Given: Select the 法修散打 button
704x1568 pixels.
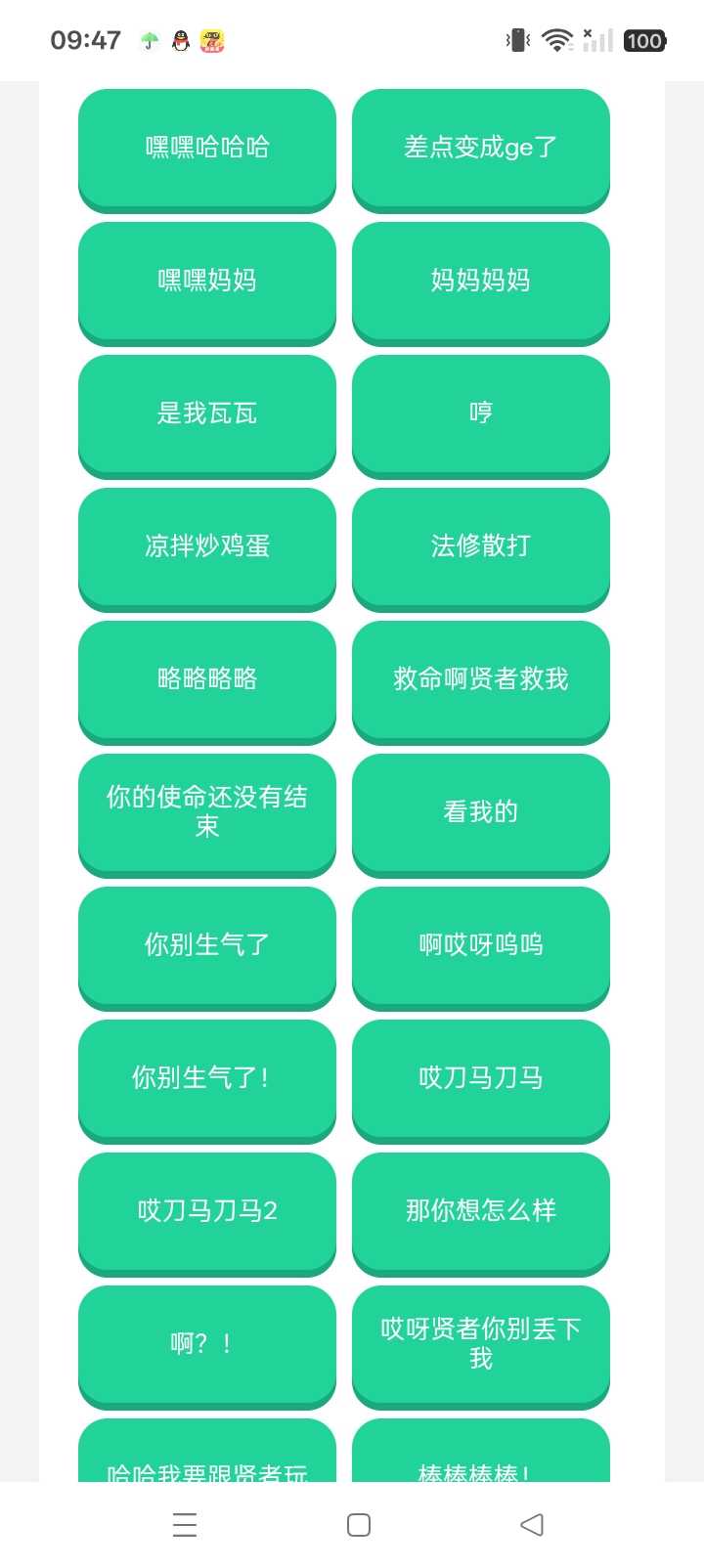Looking at the screenshot, I should 481,546.
